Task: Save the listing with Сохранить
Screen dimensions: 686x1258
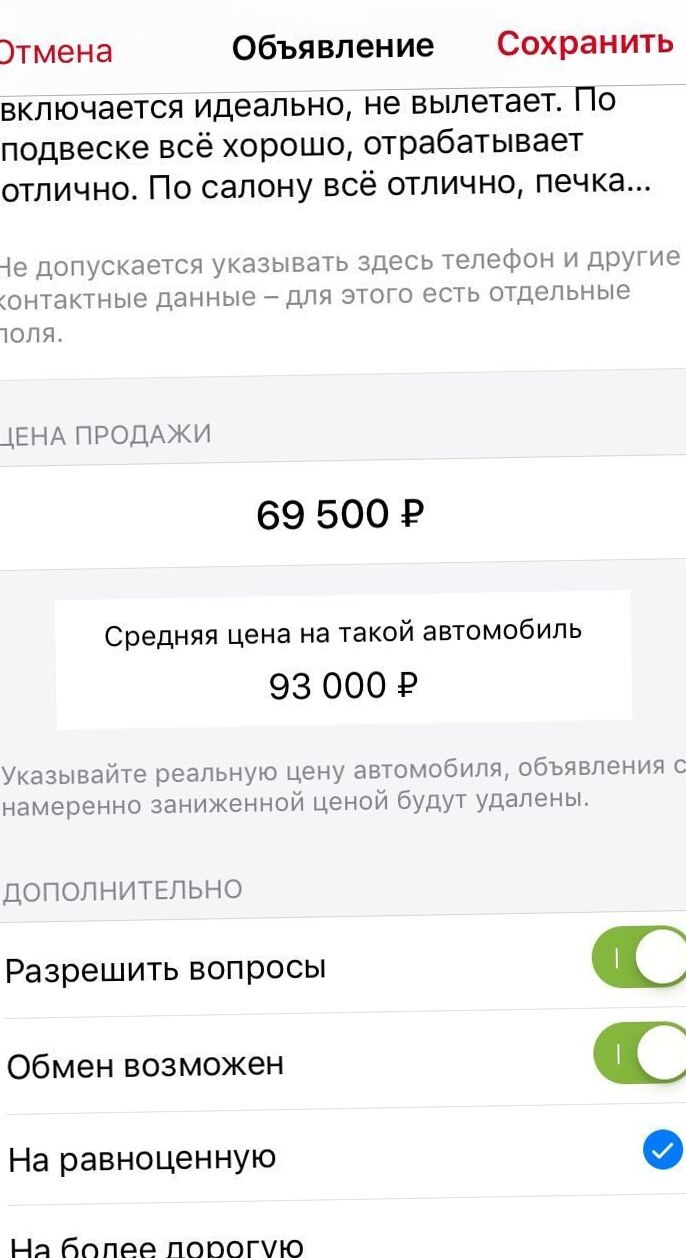Action: pyautogui.click(x=585, y=43)
